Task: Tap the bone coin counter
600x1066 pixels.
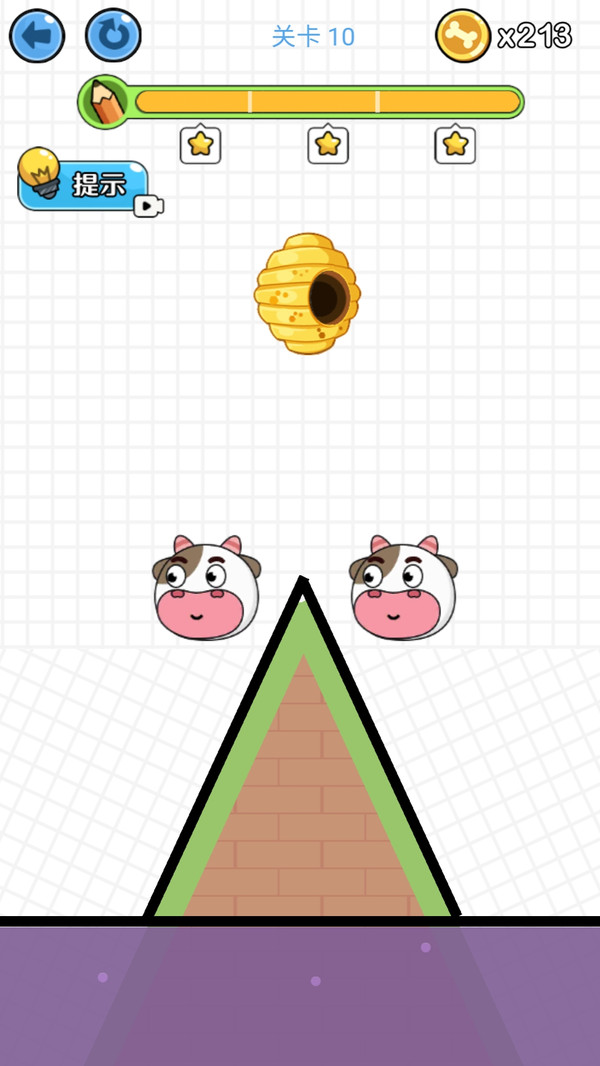Action: tap(503, 36)
